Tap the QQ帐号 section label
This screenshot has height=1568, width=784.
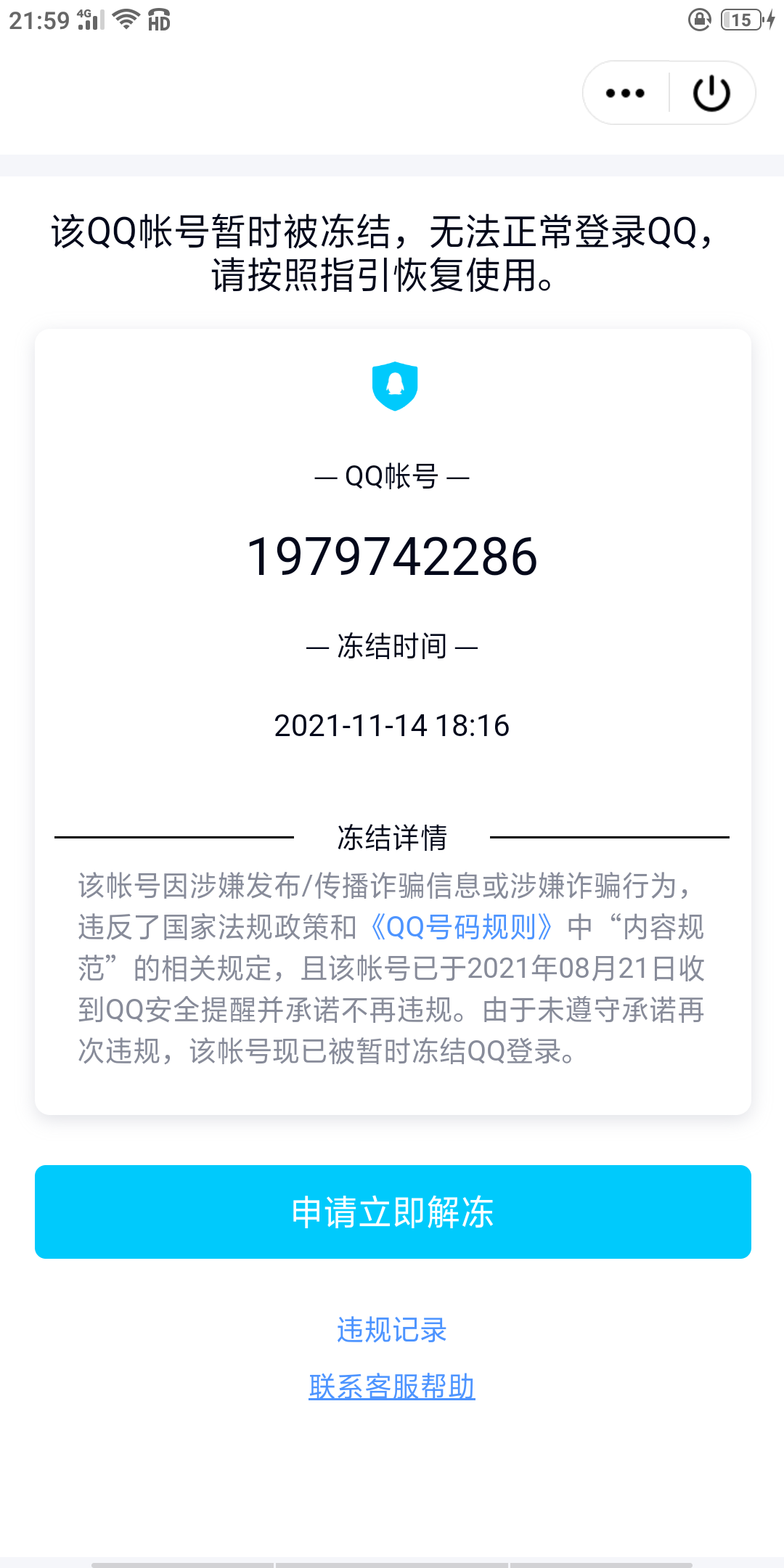pos(392,477)
